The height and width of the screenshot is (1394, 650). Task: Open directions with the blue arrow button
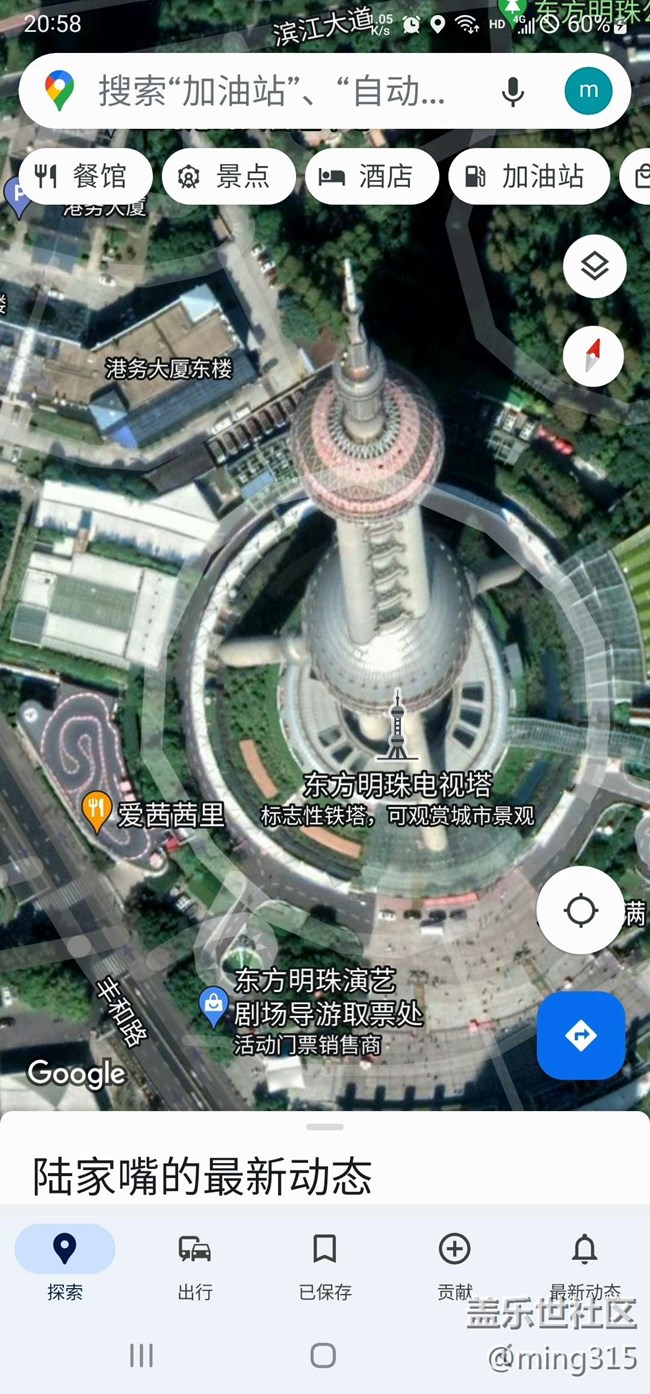(581, 1036)
